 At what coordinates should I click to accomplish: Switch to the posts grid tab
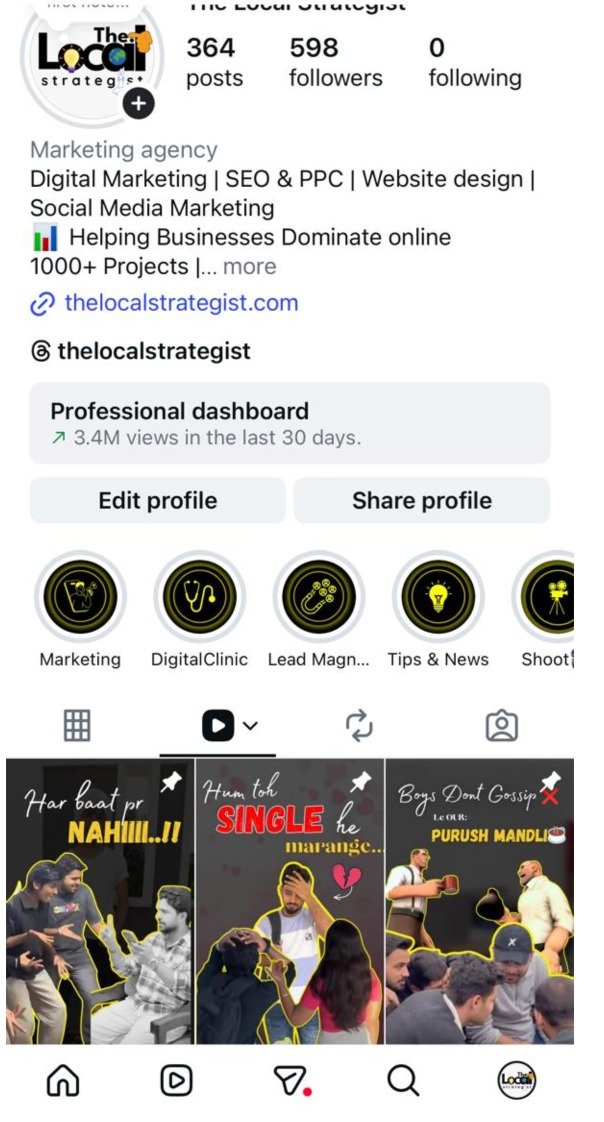click(x=77, y=726)
